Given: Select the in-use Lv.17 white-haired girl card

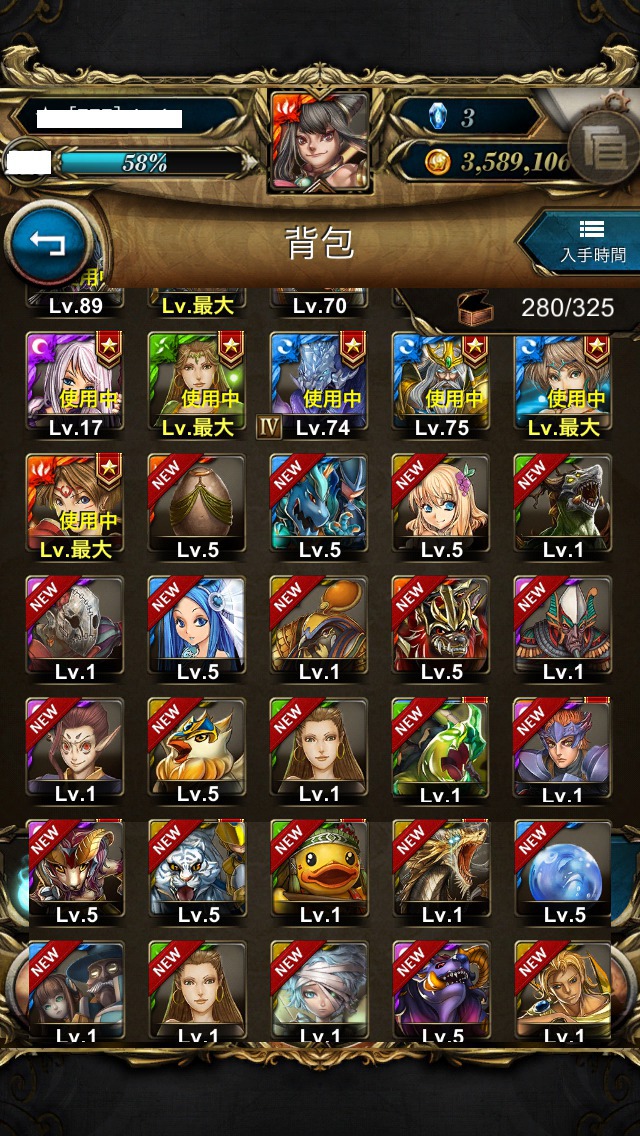Looking at the screenshot, I should (75, 385).
